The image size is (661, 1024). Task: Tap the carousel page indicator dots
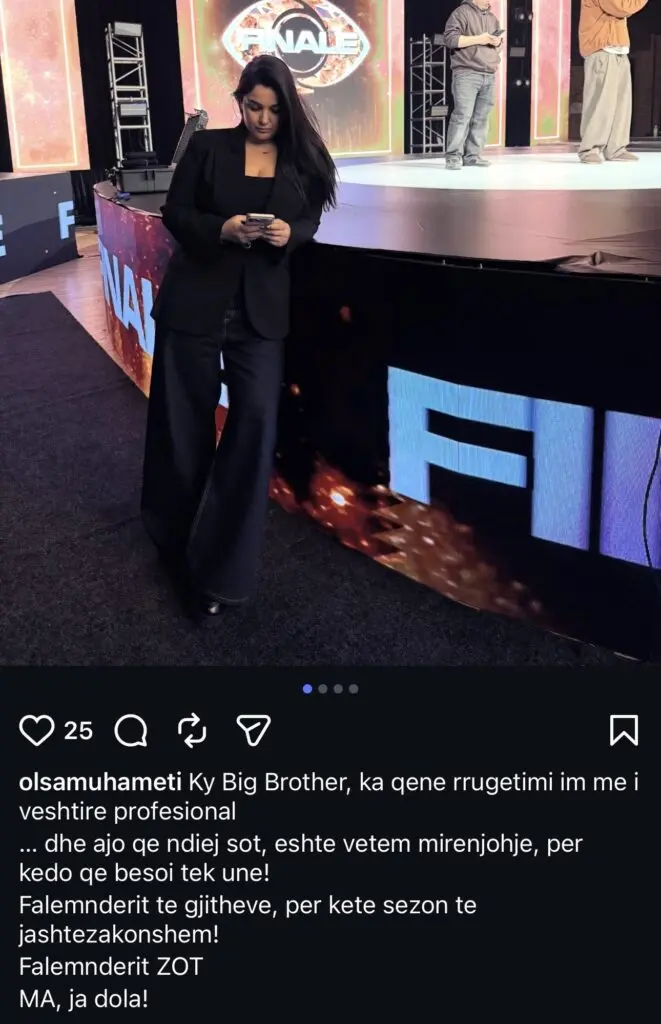(330, 688)
